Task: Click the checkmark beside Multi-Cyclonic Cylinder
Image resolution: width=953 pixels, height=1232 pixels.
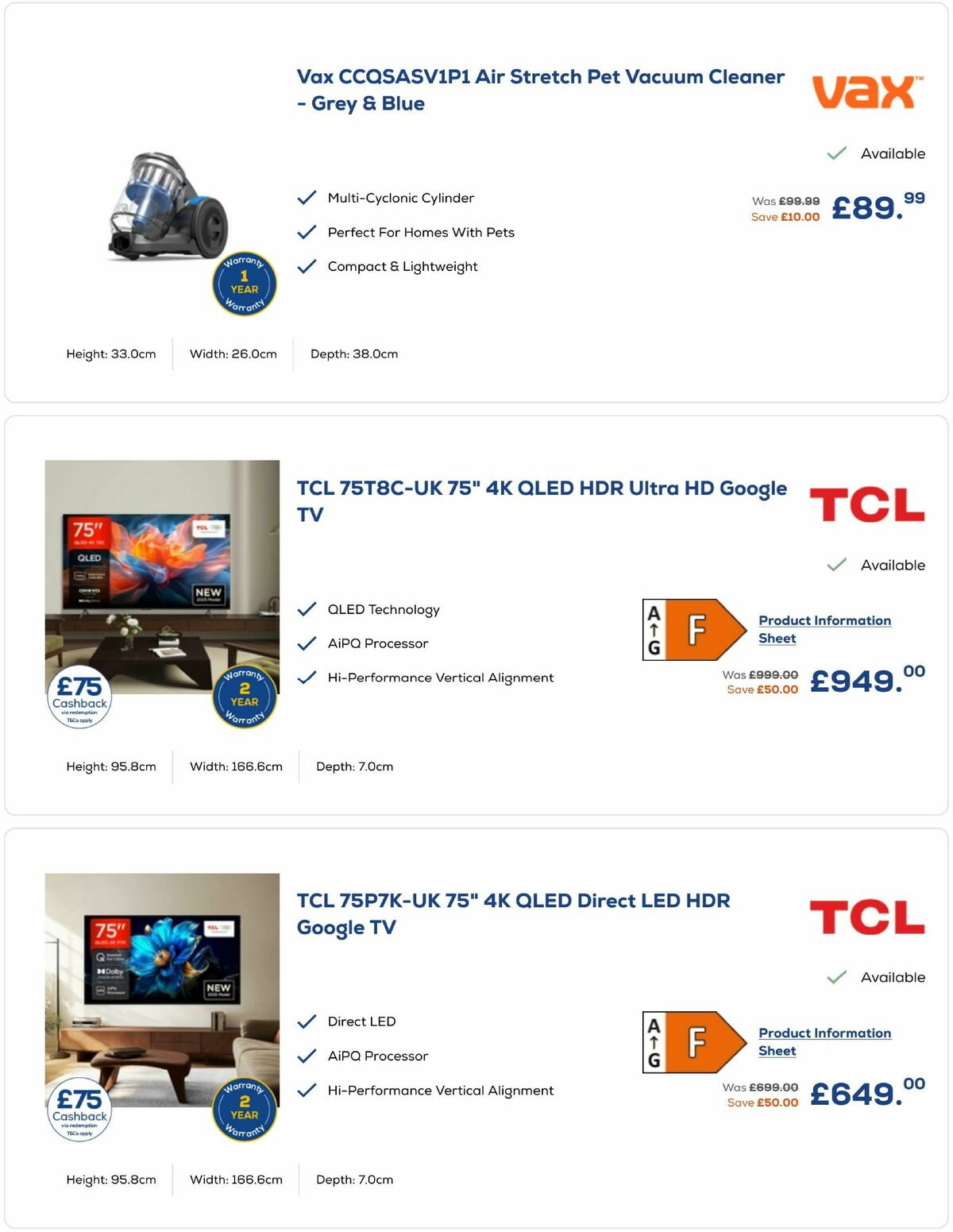Action: 307,197
